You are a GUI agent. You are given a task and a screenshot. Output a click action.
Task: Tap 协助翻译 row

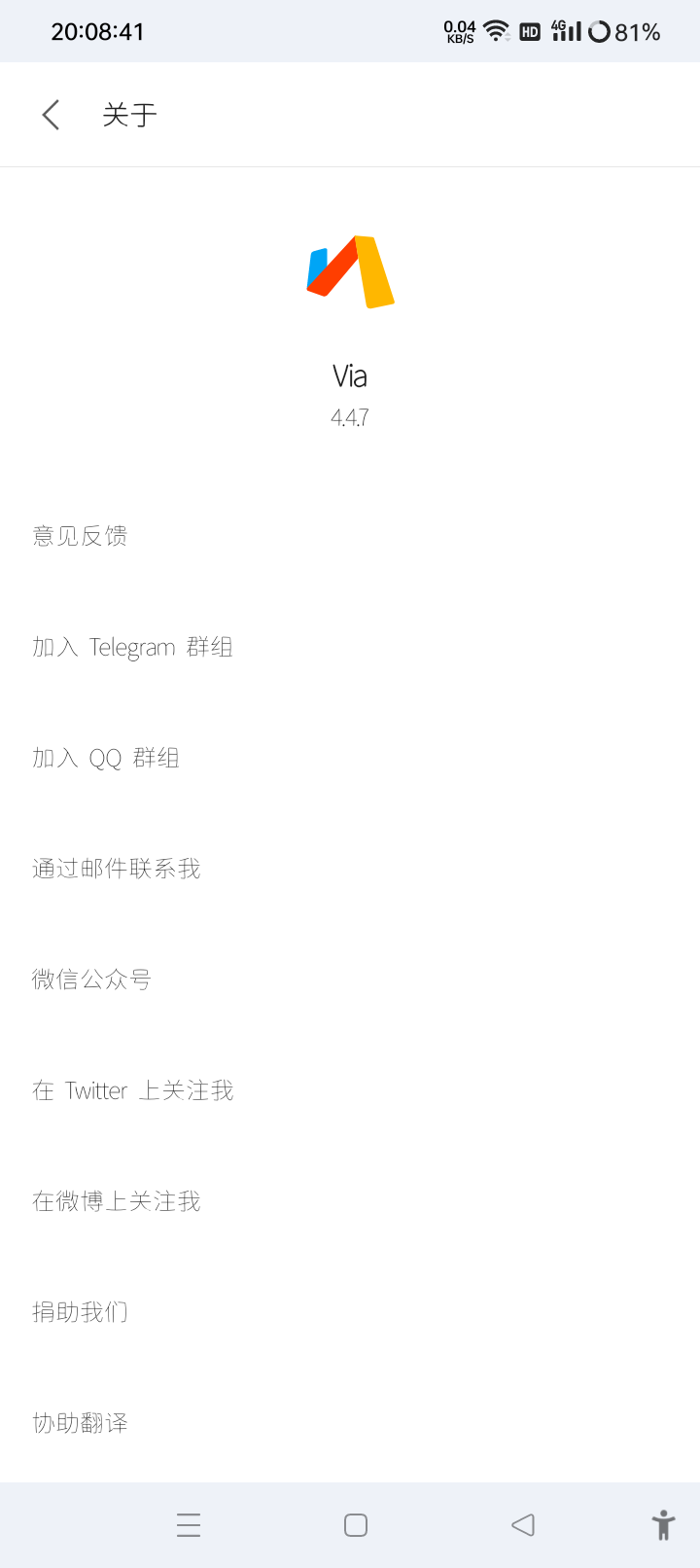click(80, 1423)
